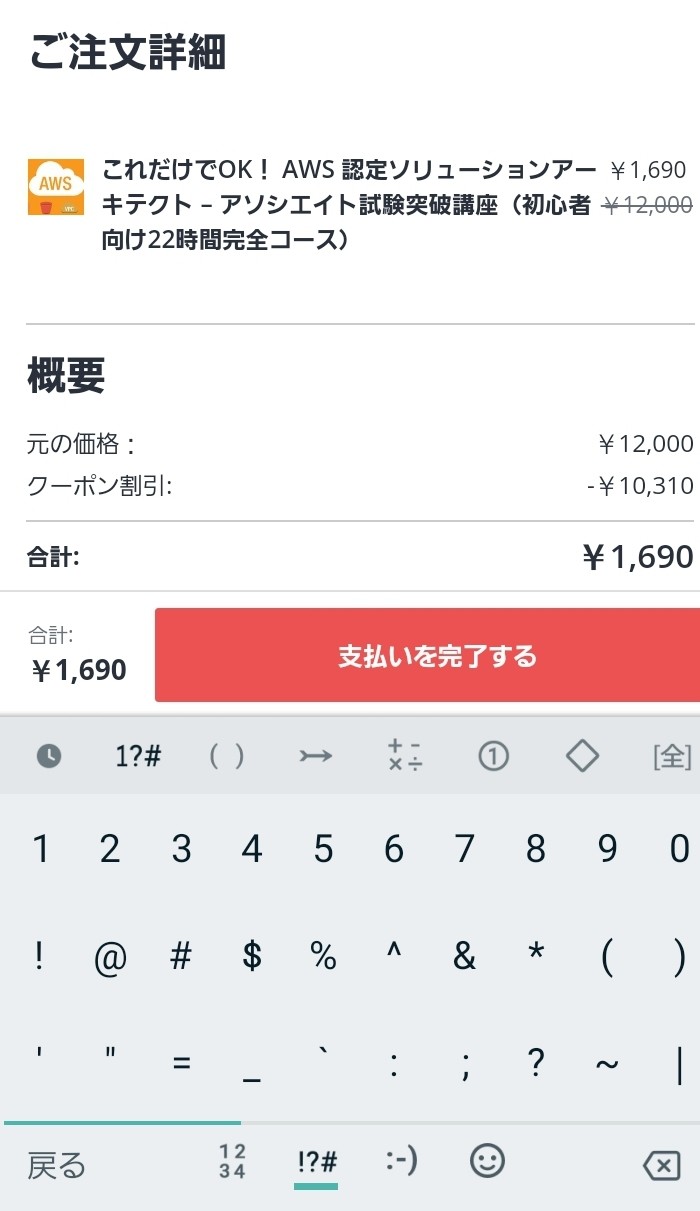Switch to the 1234 number pad
Image resolution: width=700 pixels, height=1211 pixels.
pyautogui.click(x=232, y=1162)
